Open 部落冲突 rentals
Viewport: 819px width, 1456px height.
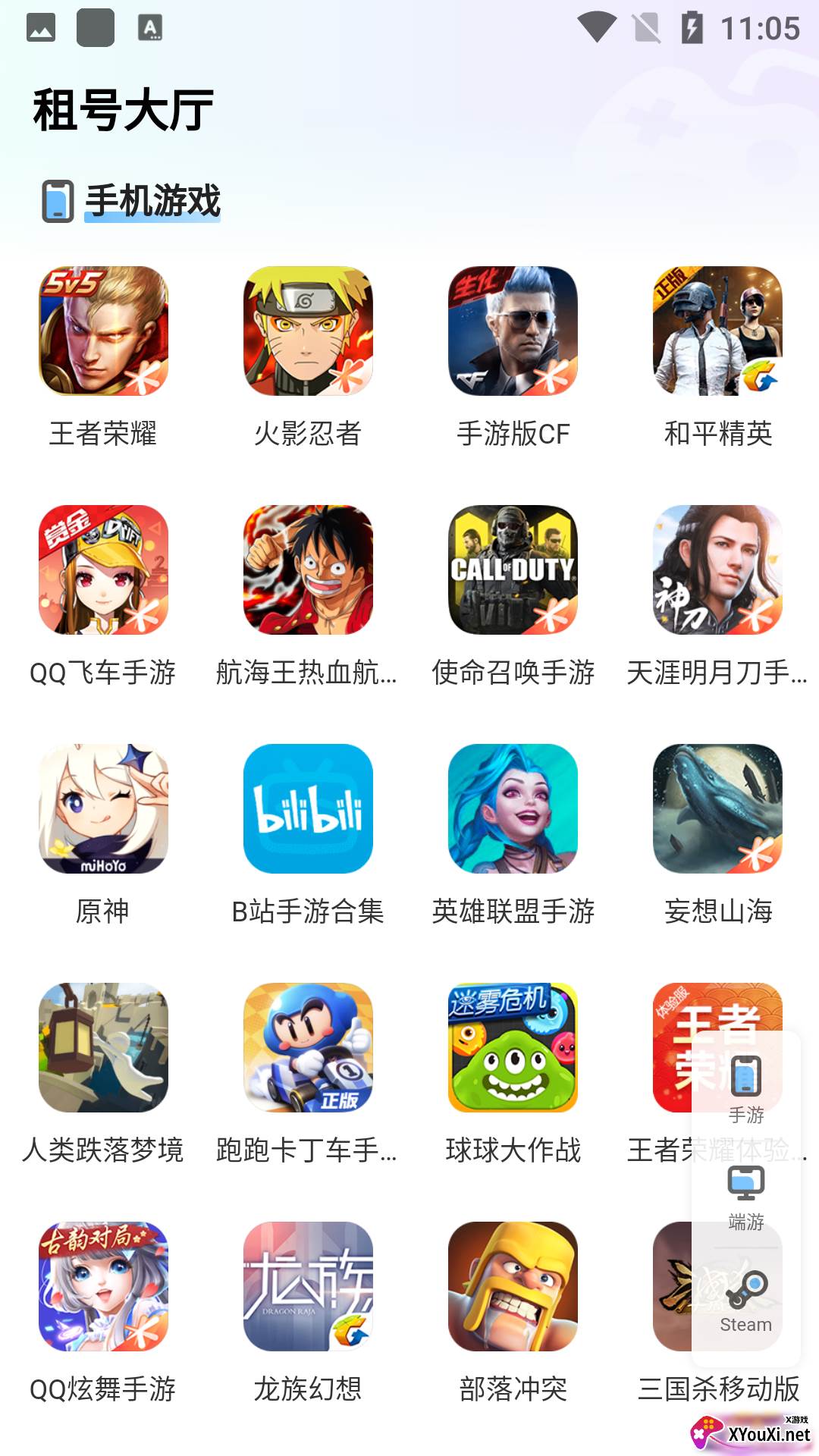pyautogui.click(x=513, y=1286)
